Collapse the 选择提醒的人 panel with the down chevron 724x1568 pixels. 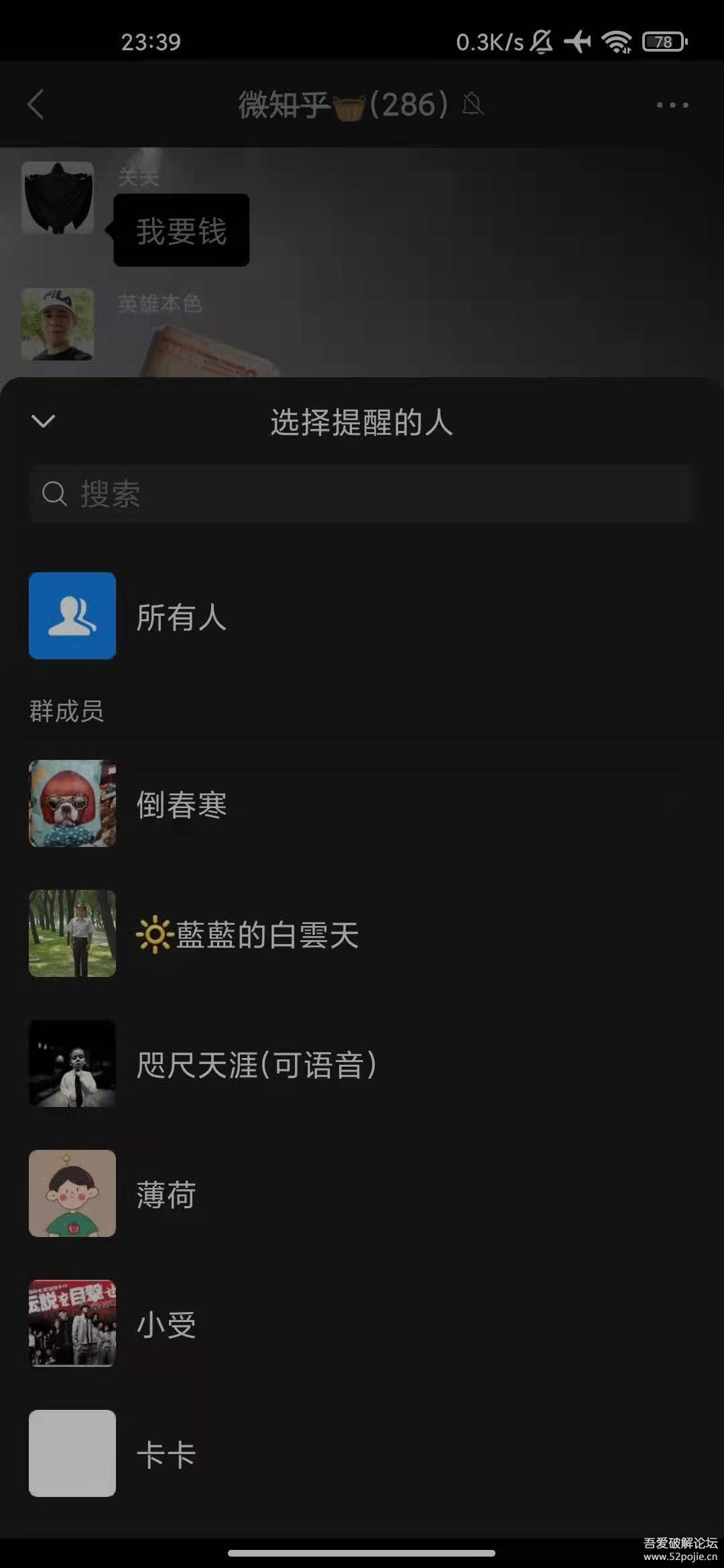click(x=44, y=421)
